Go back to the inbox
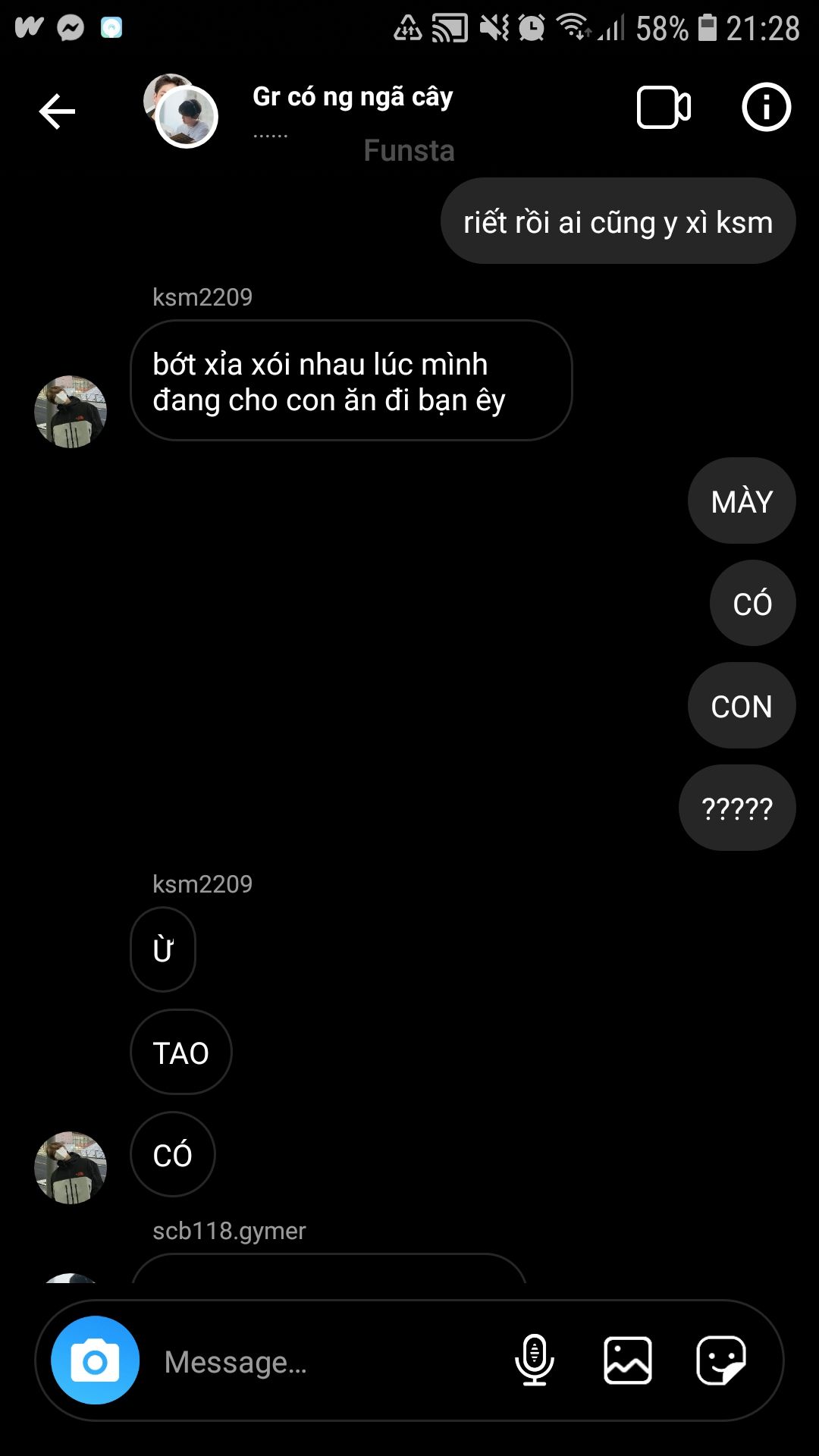The height and width of the screenshot is (1456, 819). 57,112
